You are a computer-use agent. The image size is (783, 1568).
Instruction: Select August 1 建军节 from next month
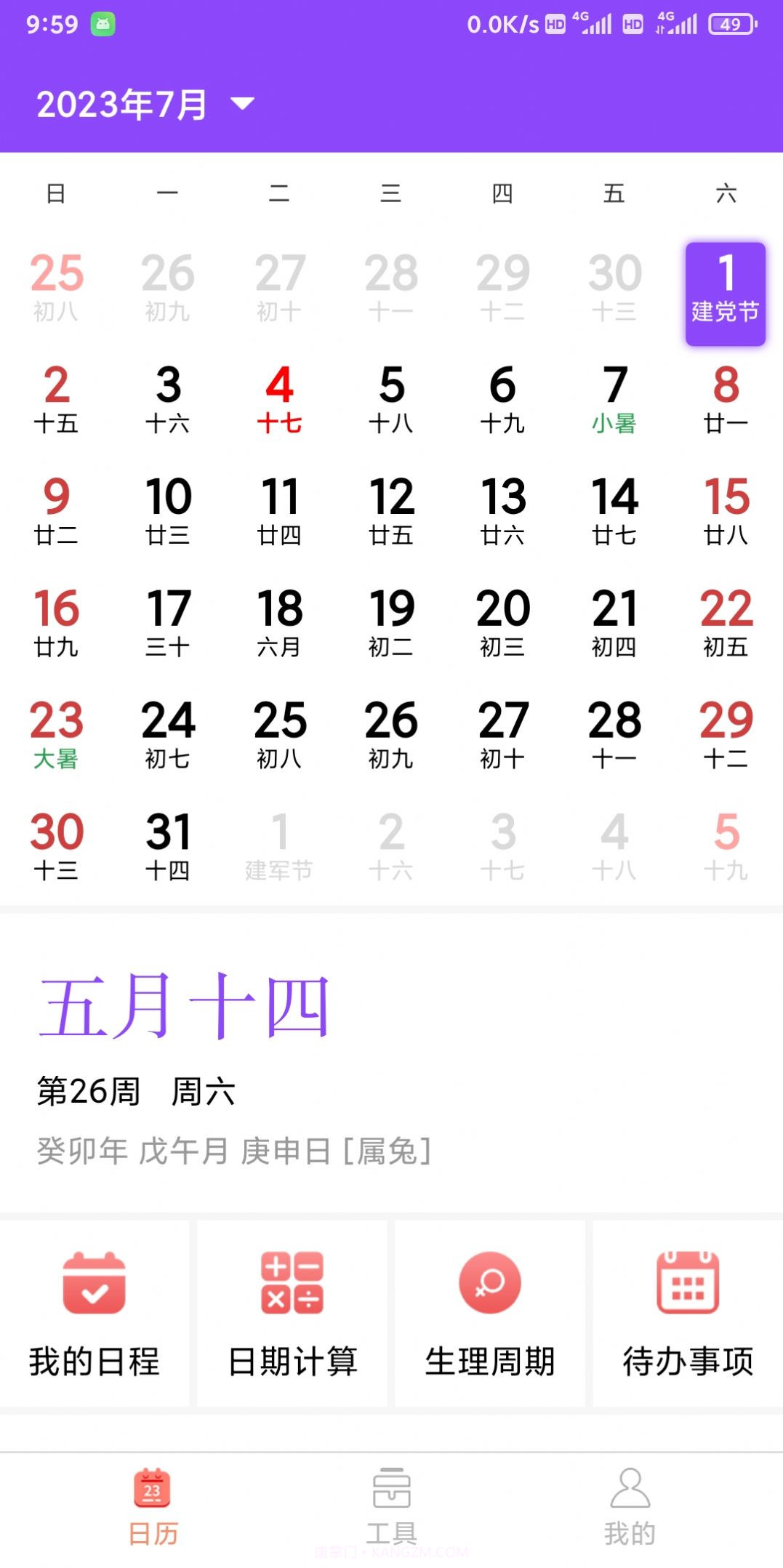(x=281, y=847)
